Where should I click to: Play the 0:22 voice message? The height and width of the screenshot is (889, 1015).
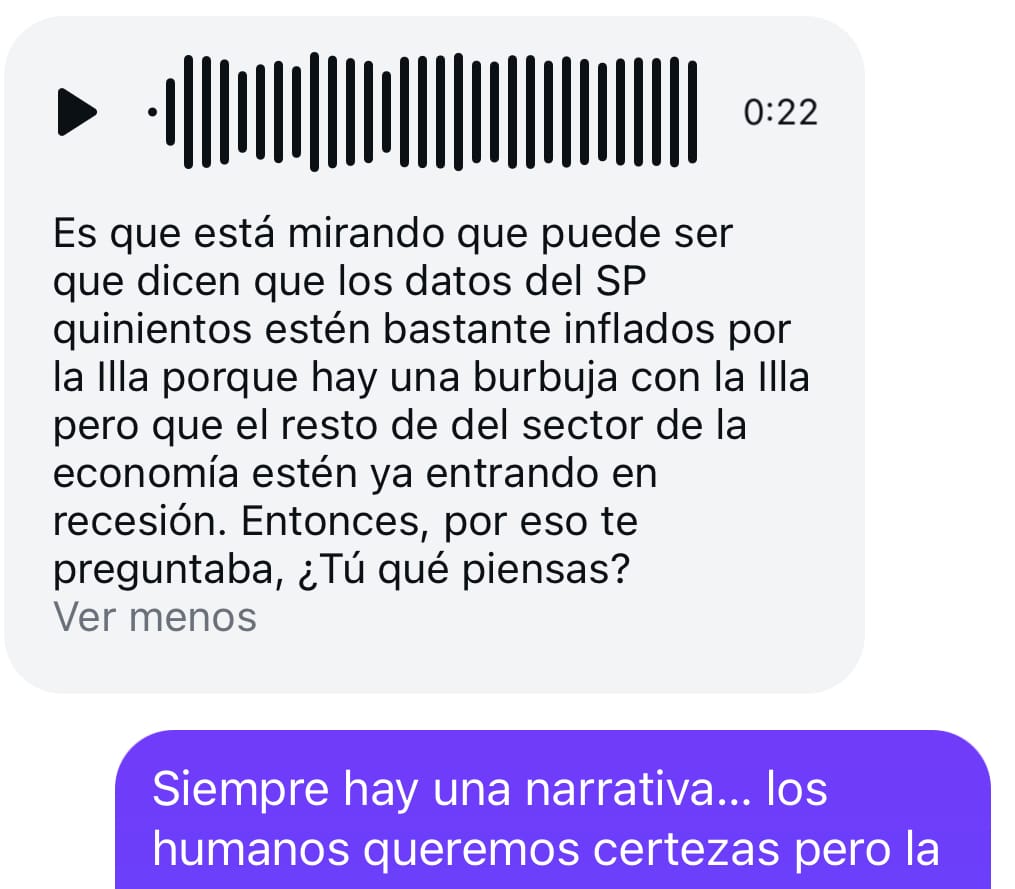click(x=76, y=112)
